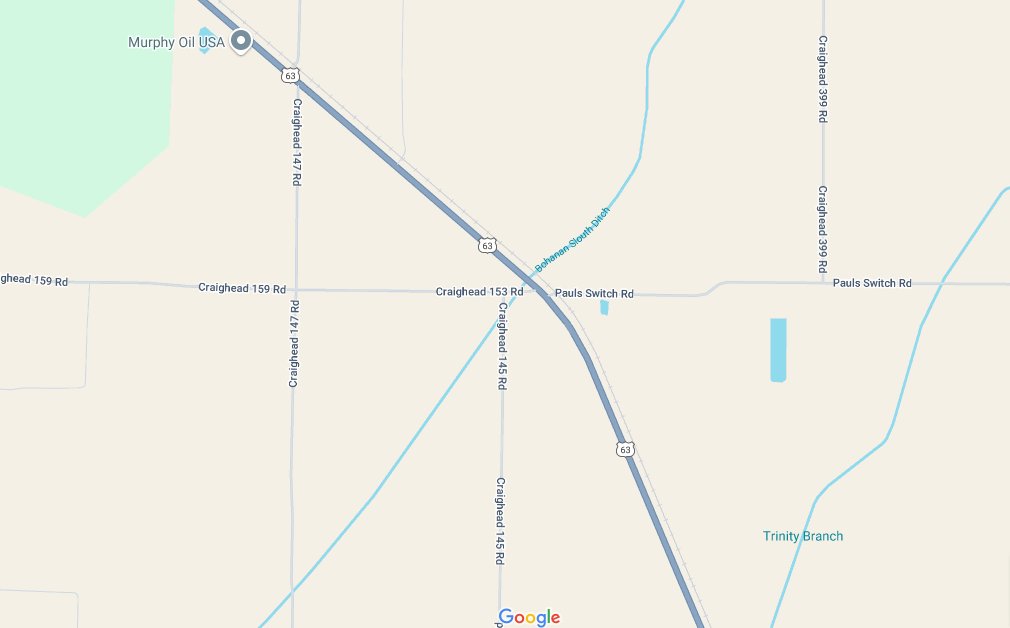Open the Murphy Oil USA place marker

[x=241, y=41]
